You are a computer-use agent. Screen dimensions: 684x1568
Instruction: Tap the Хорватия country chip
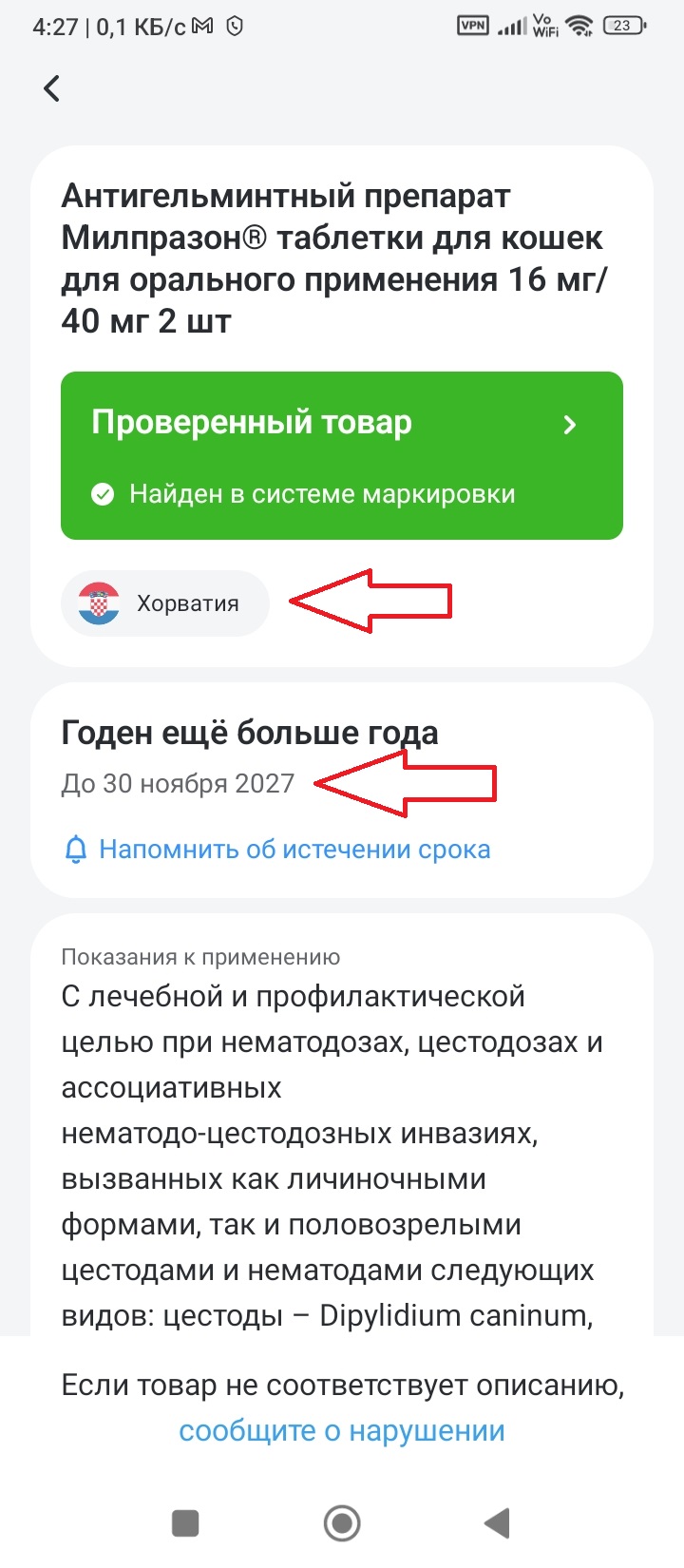[x=165, y=603]
